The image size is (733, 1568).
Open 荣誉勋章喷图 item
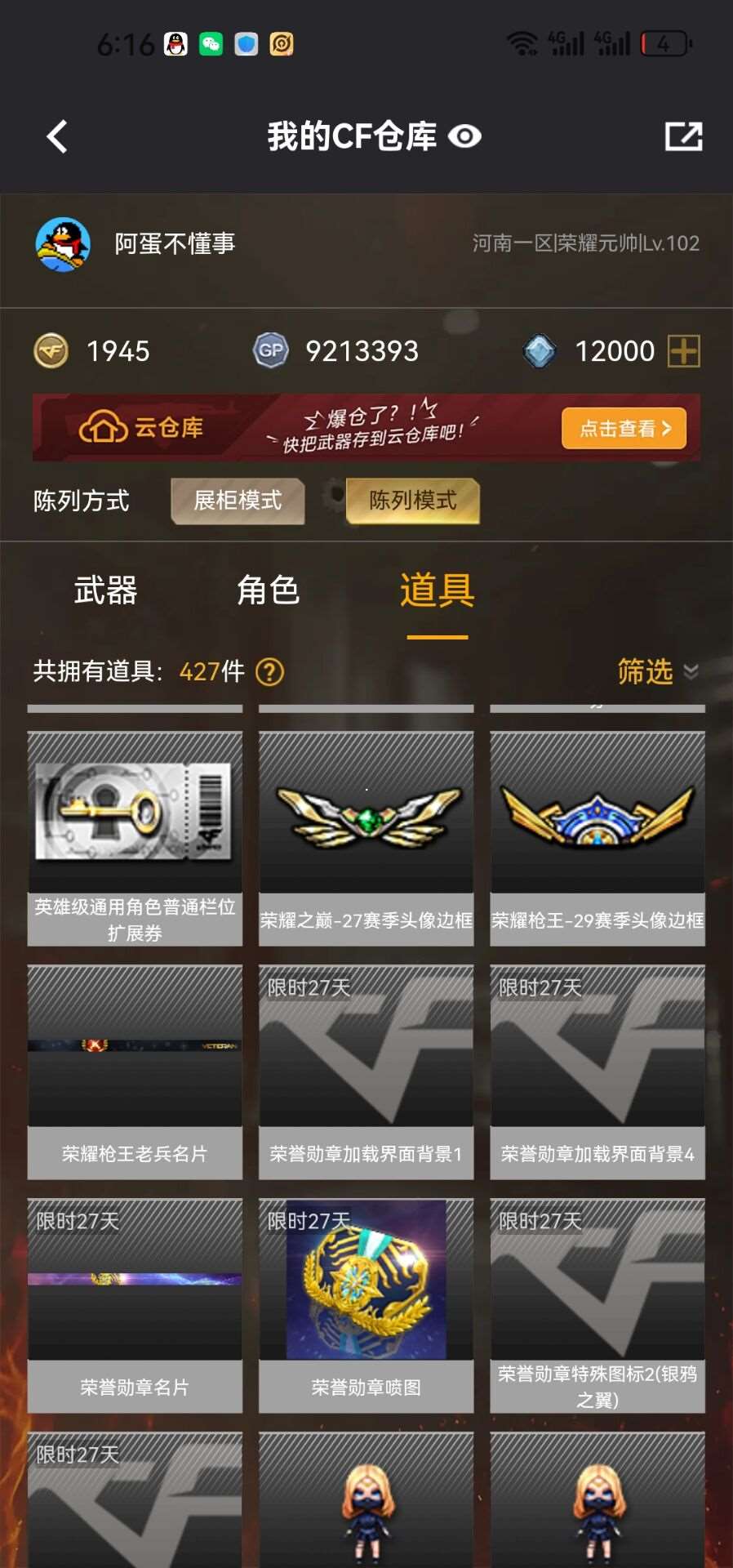pyautogui.click(x=366, y=1305)
